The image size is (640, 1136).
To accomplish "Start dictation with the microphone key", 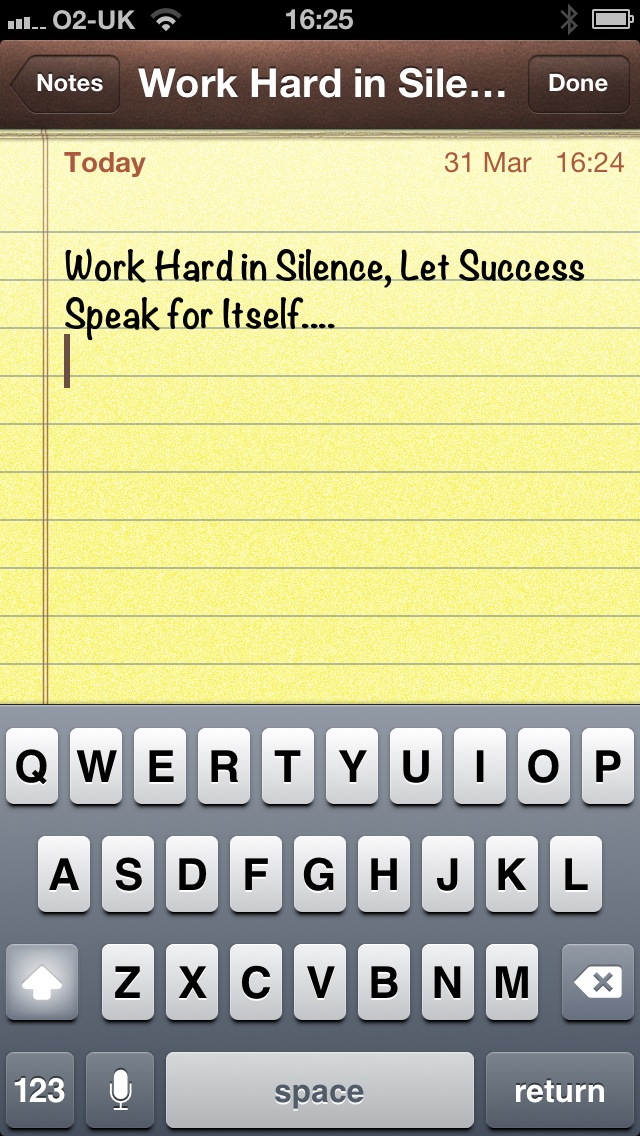I will click(x=120, y=1091).
